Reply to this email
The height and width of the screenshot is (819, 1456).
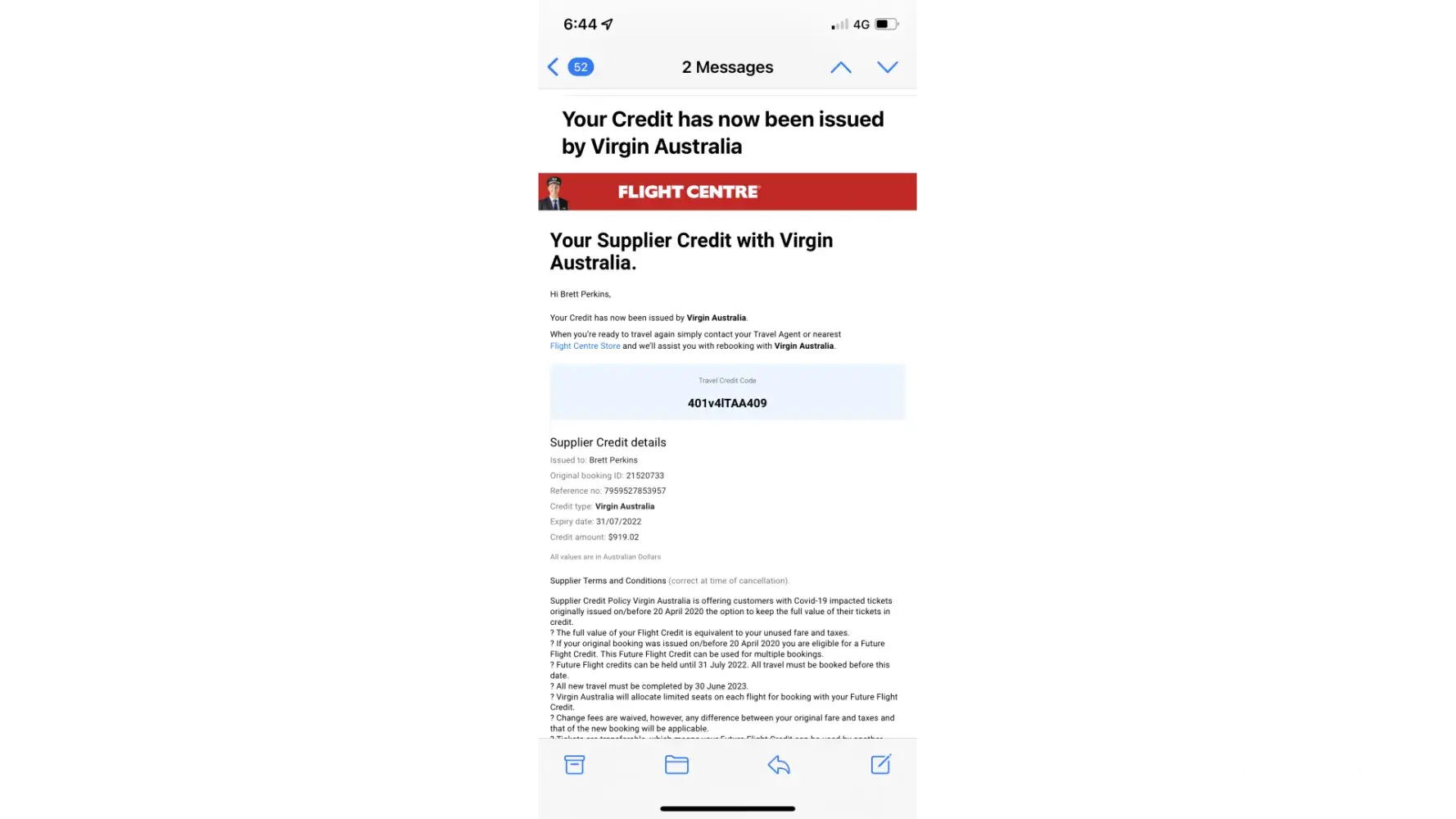[779, 765]
